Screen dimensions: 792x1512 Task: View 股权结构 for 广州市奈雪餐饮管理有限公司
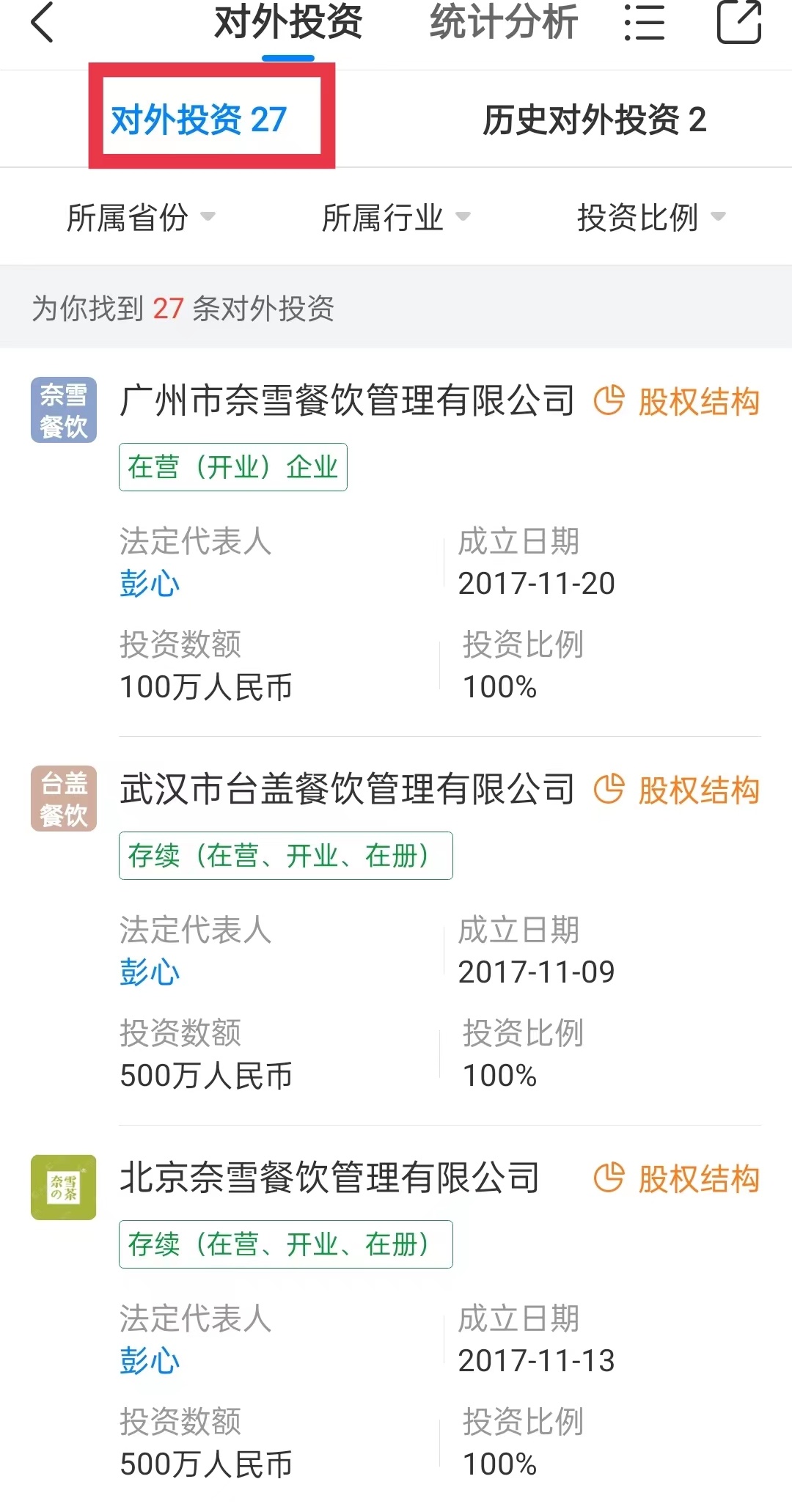click(x=676, y=401)
